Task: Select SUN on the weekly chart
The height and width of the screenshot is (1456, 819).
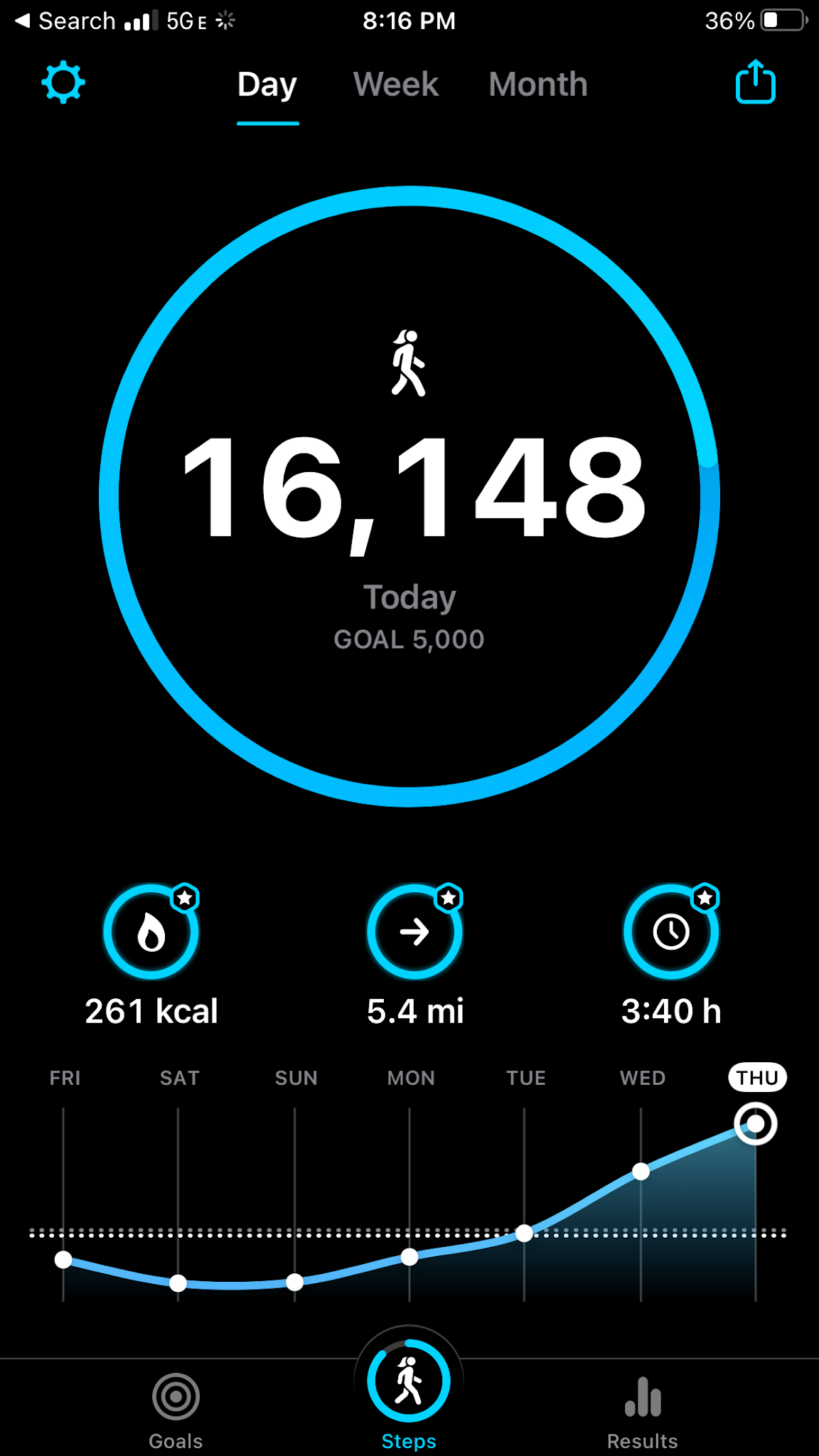Action: 296,1078
